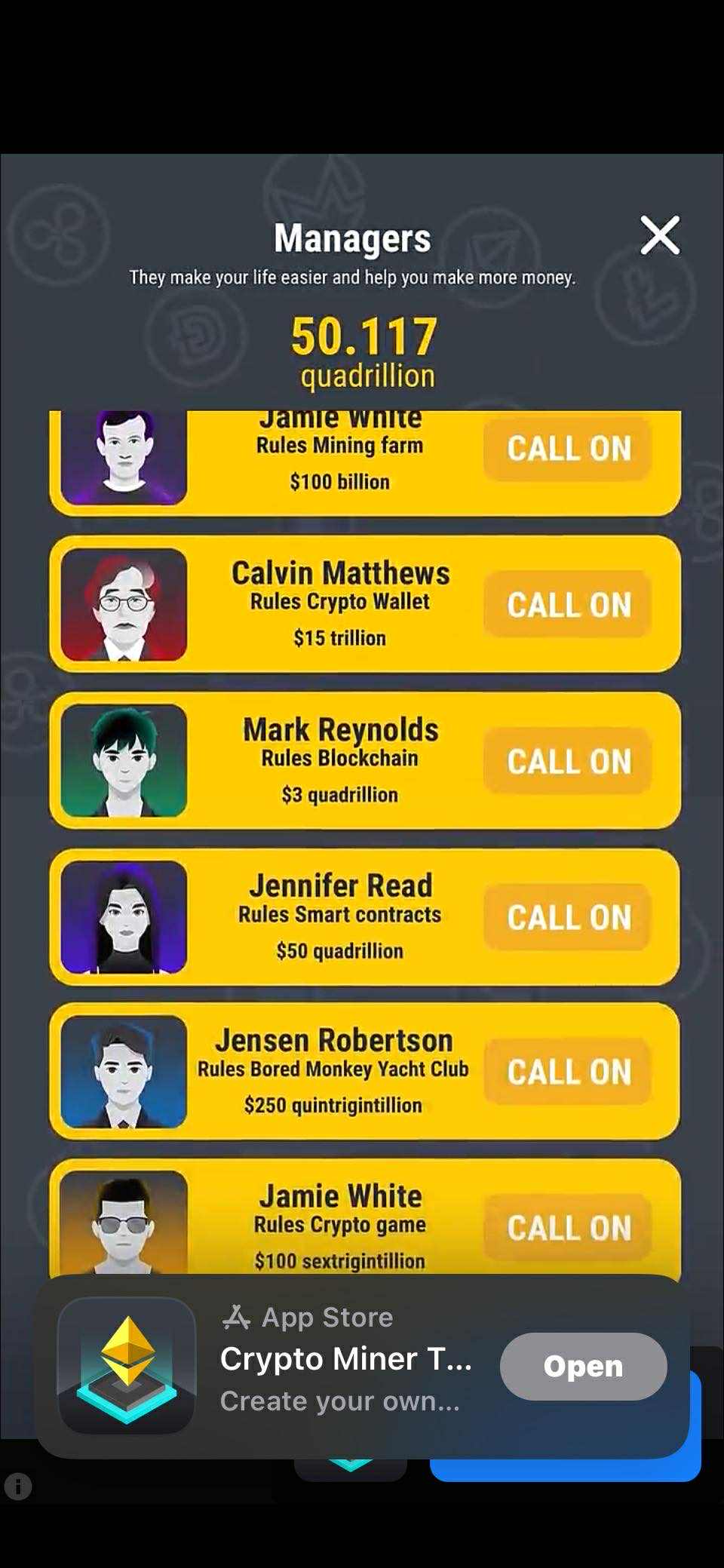Image resolution: width=724 pixels, height=1568 pixels.
Task: Close the Managers panel
Action: pos(660,235)
